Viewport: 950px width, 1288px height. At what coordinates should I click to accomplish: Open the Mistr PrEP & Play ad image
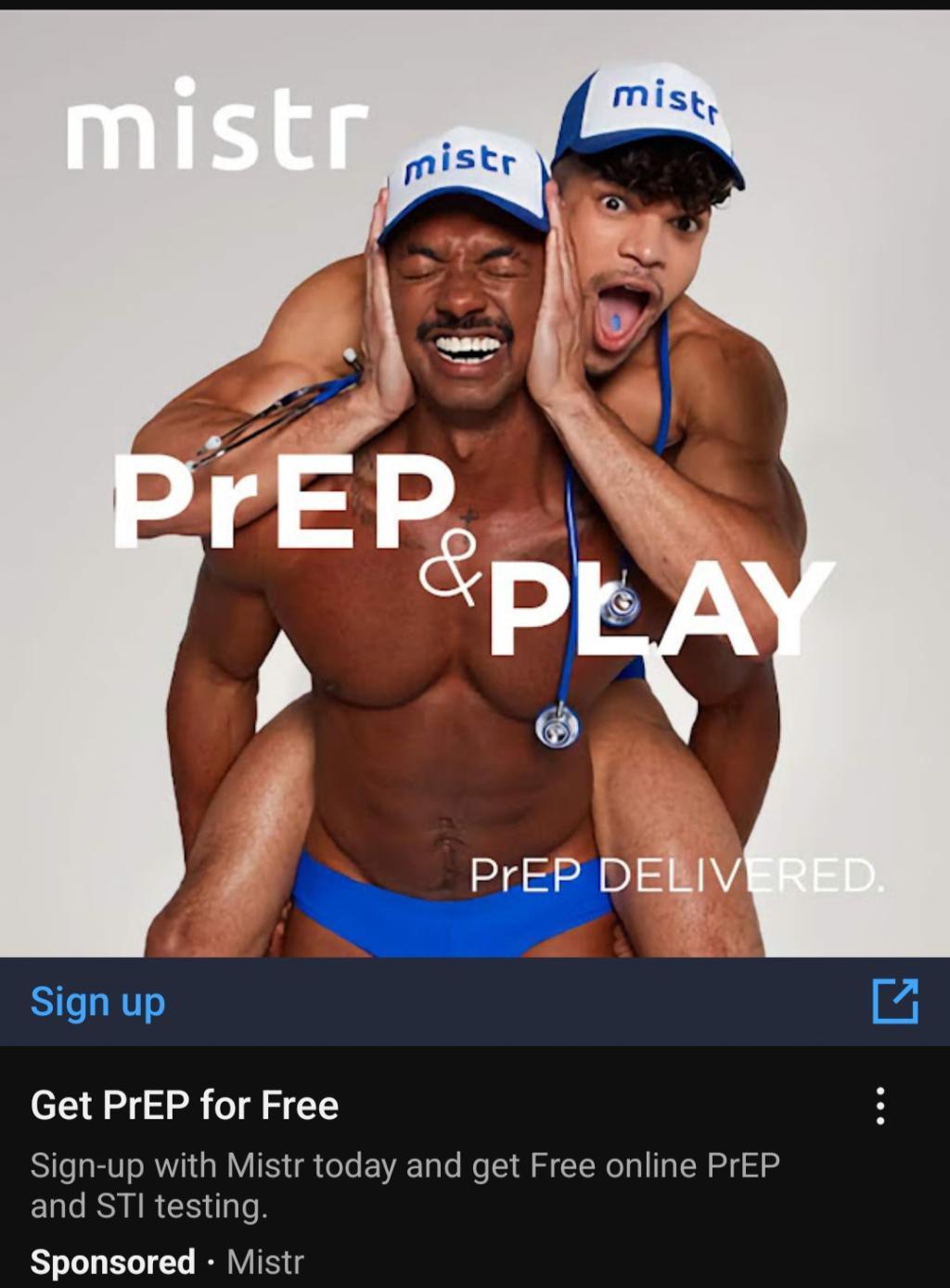(475, 482)
